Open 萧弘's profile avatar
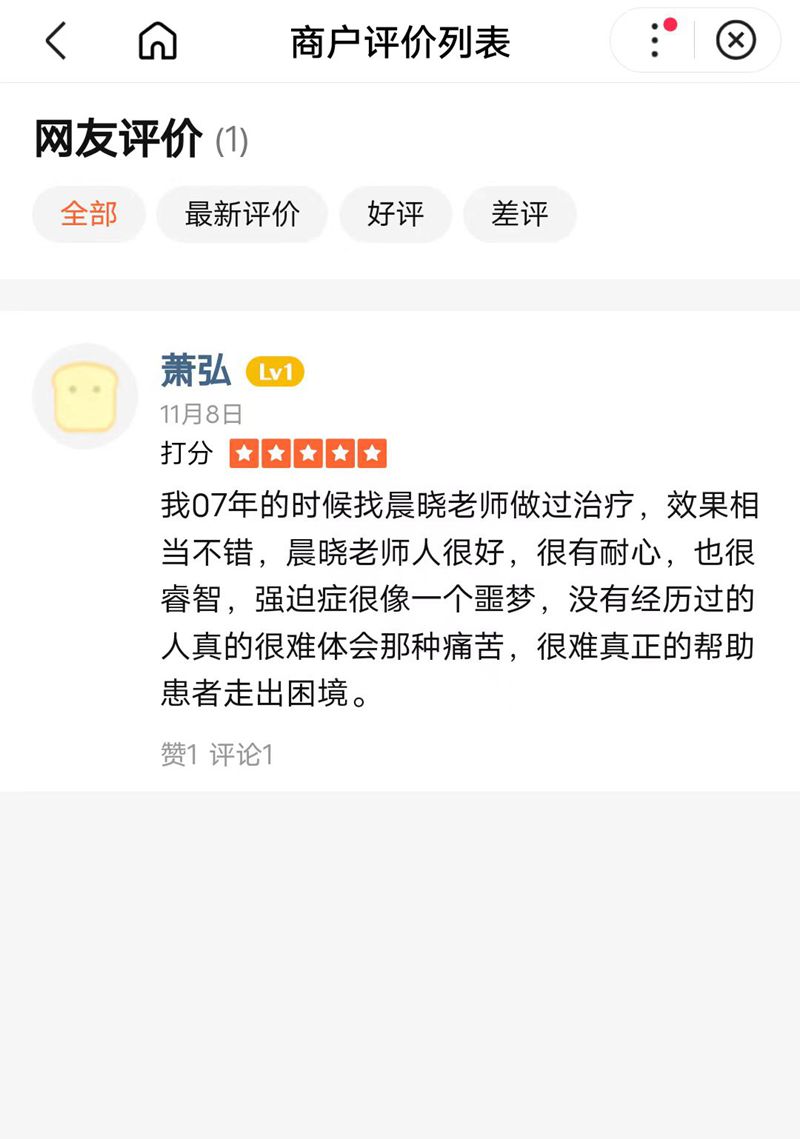The image size is (800, 1139). [85, 396]
